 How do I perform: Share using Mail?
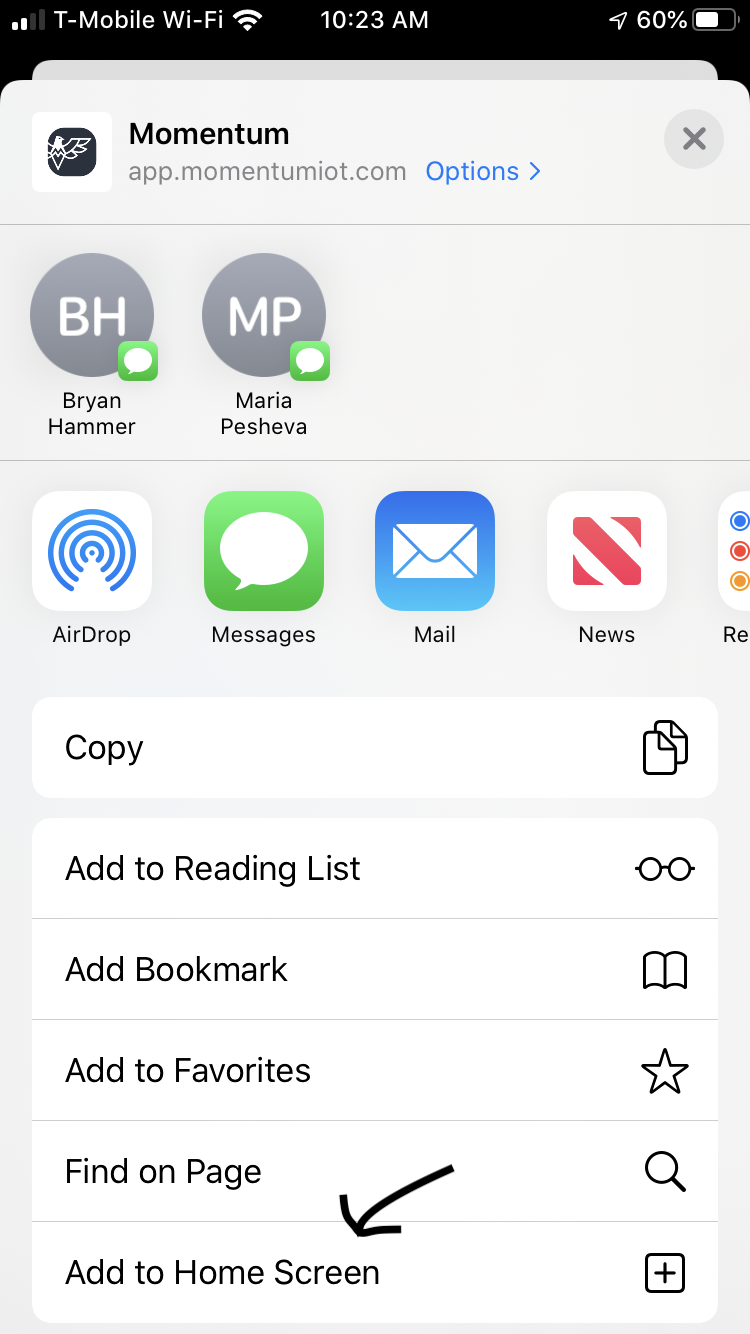[435, 551]
